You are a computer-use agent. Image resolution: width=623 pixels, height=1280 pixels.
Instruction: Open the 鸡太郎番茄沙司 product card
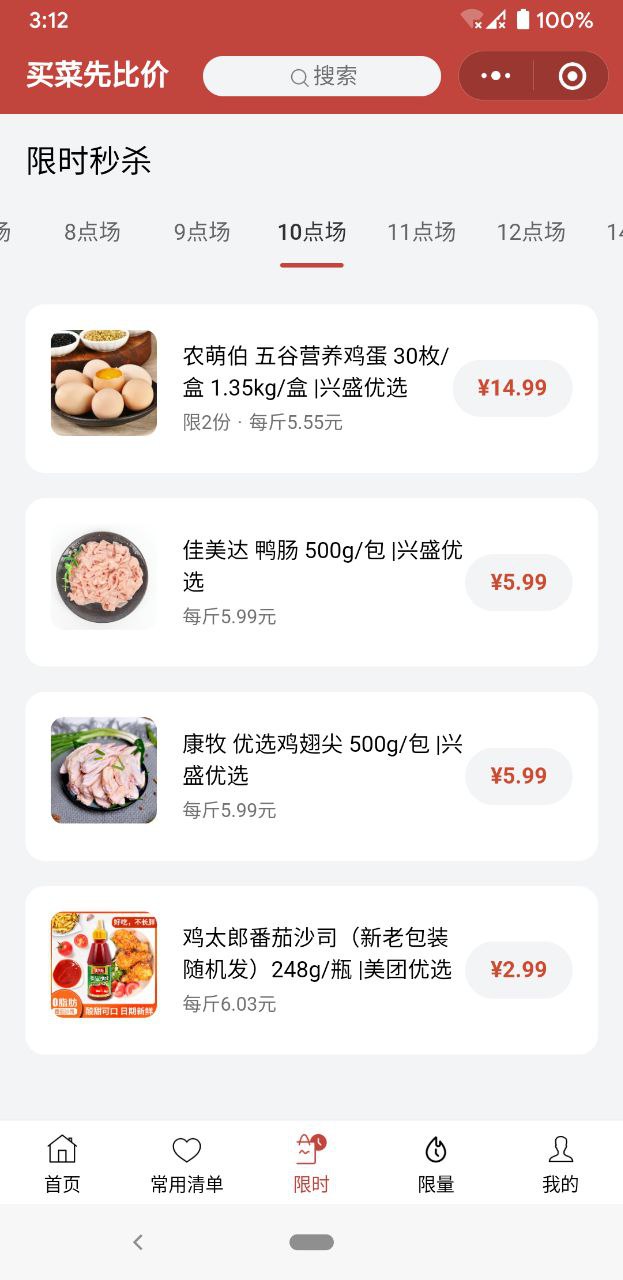312,970
